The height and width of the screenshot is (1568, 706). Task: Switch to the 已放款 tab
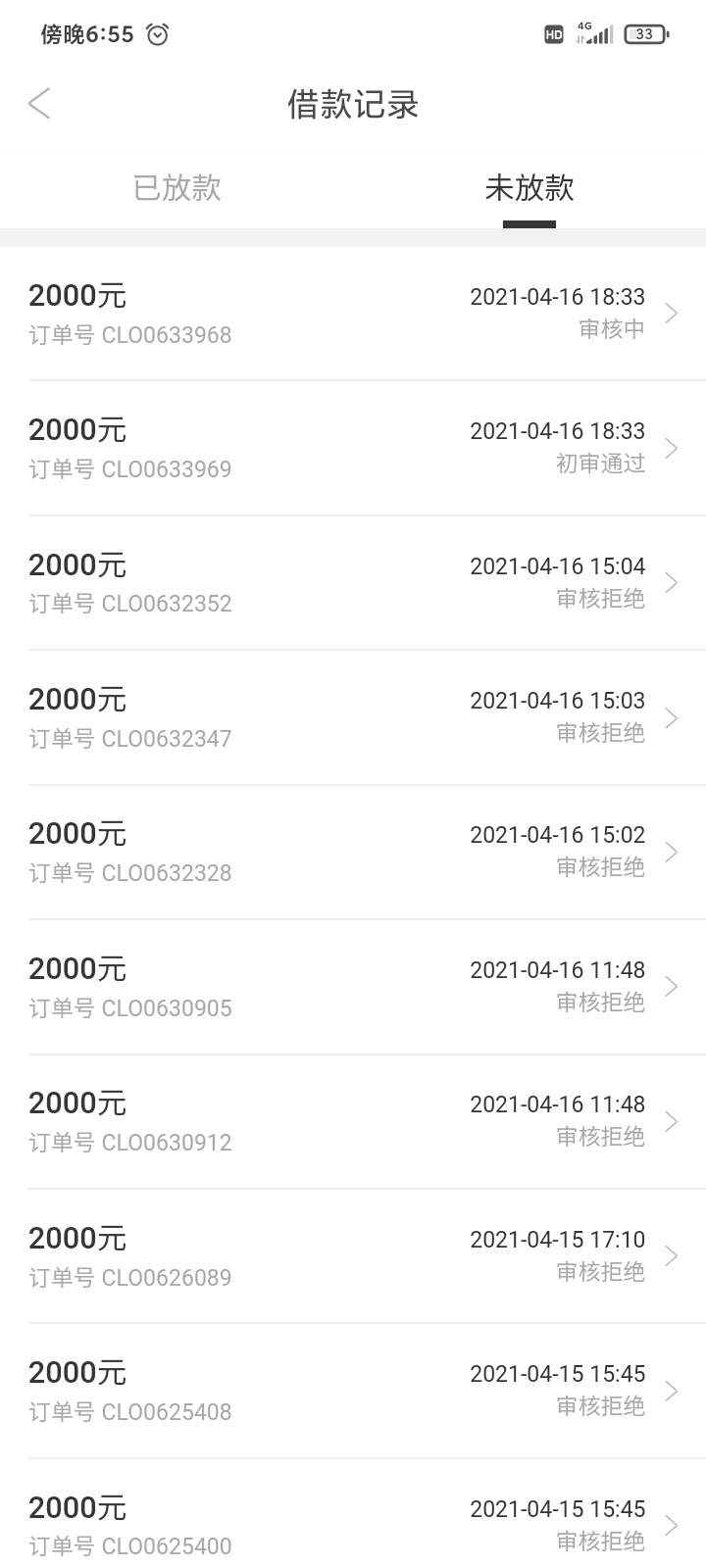coord(176,188)
